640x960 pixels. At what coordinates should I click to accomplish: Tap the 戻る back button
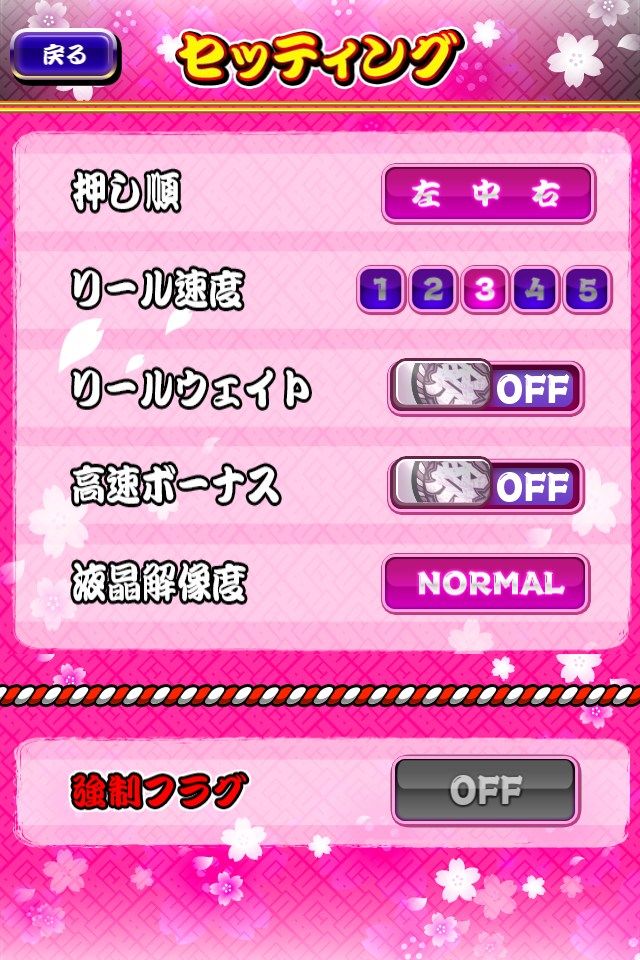[64, 55]
